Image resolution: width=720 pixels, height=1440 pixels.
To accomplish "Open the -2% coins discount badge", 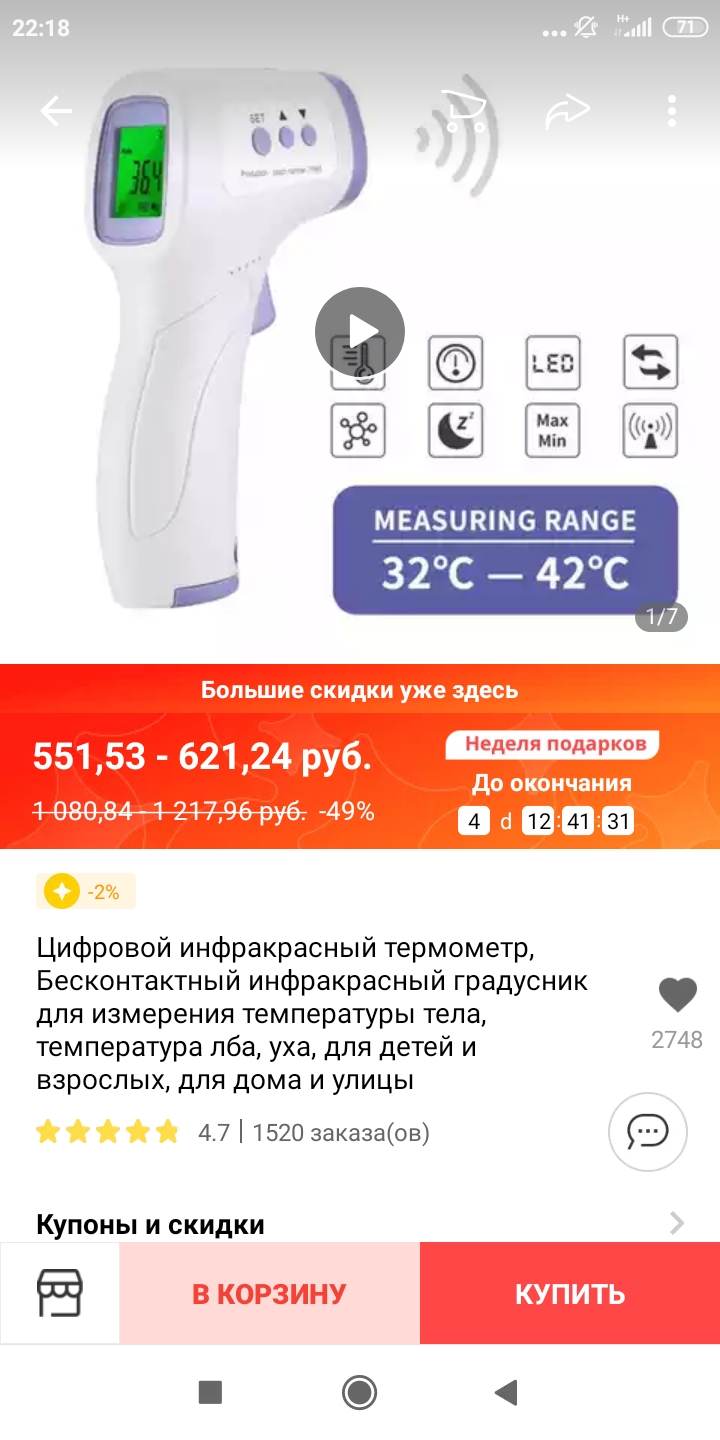I will (x=86, y=891).
